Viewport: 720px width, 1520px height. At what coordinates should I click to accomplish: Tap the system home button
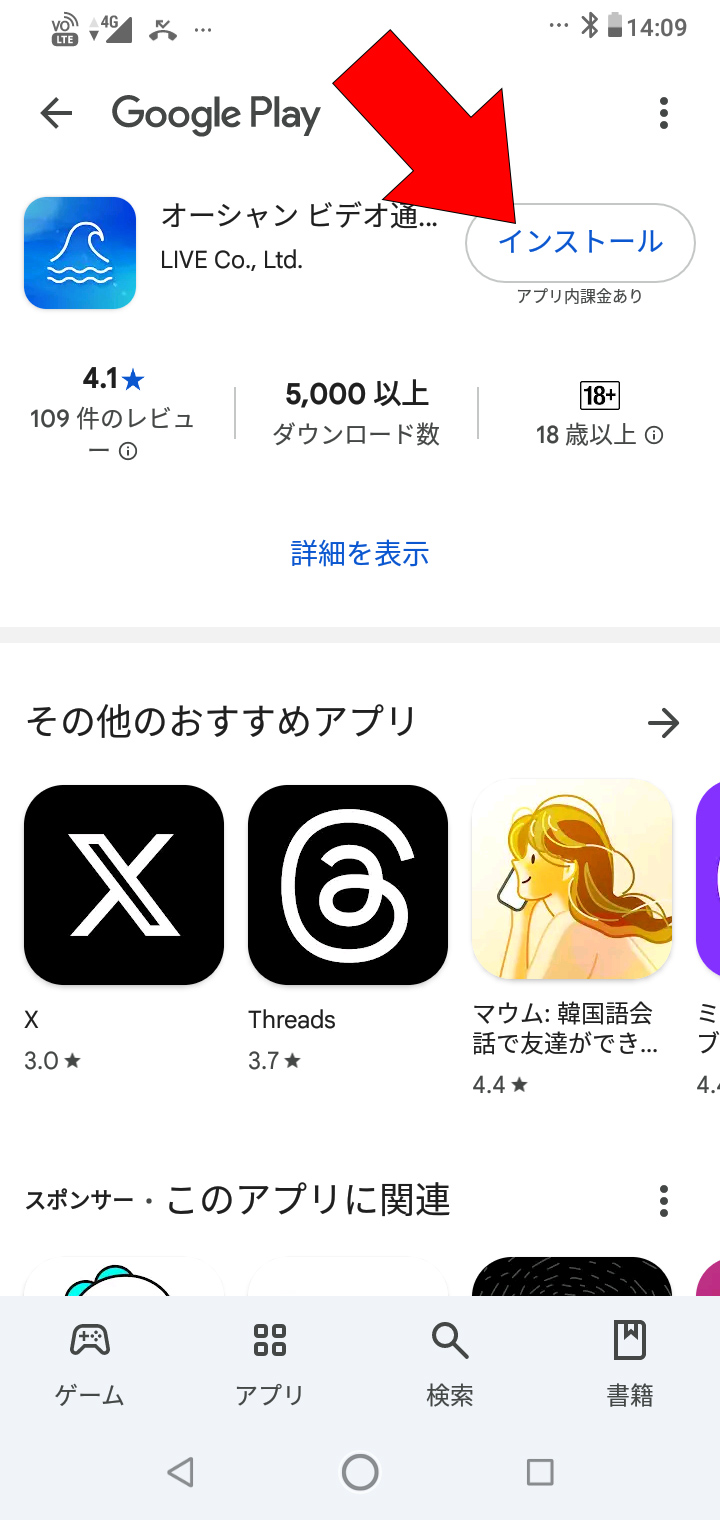pyautogui.click(x=360, y=1472)
